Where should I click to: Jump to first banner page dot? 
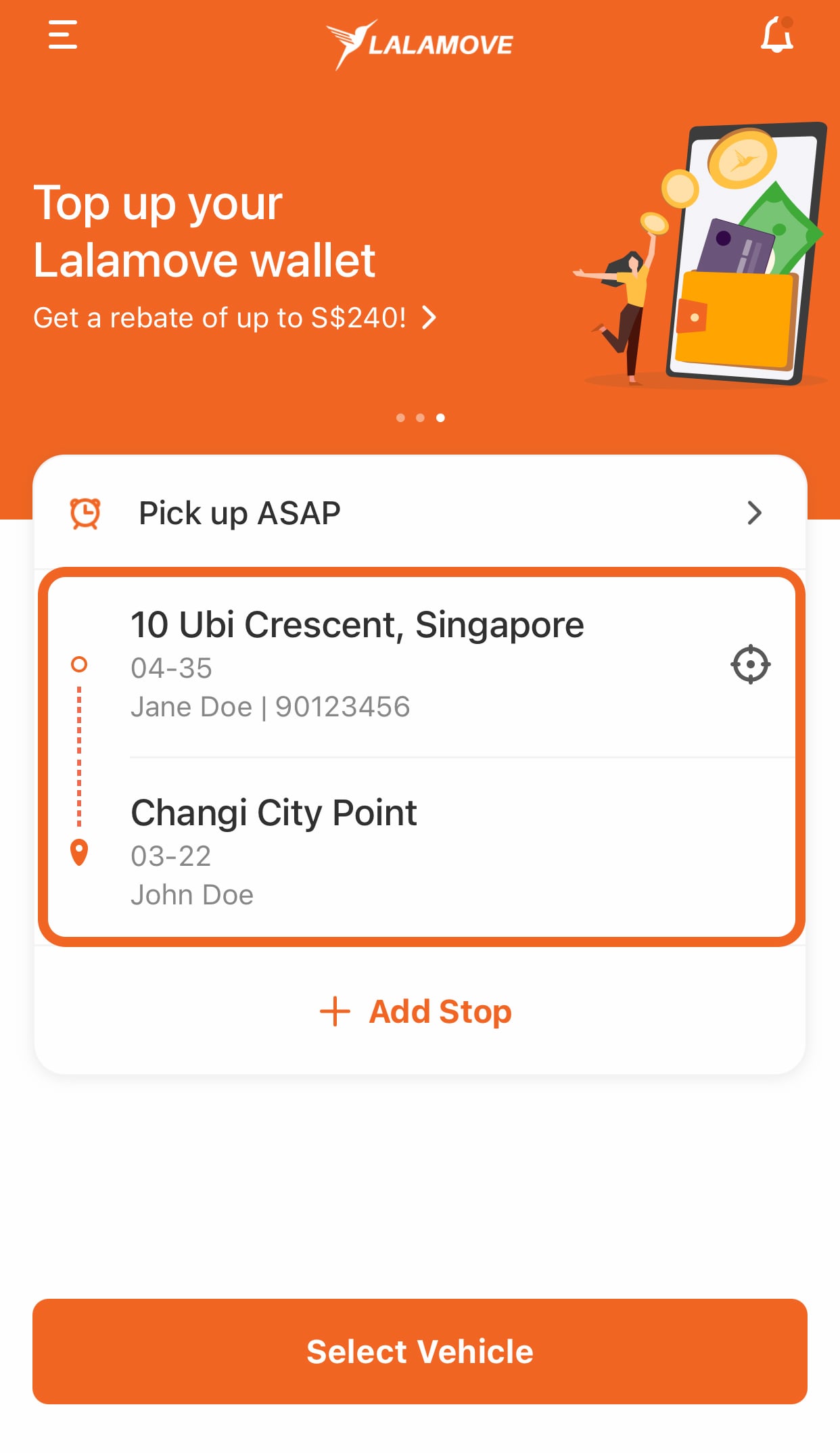[x=400, y=418]
